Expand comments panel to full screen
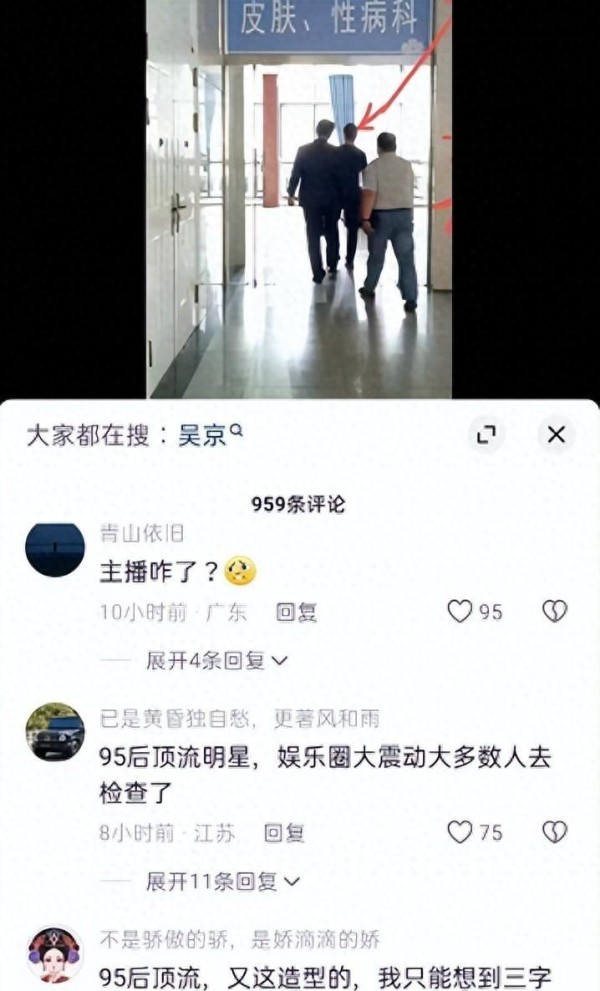The height and width of the screenshot is (991, 600). click(486, 434)
